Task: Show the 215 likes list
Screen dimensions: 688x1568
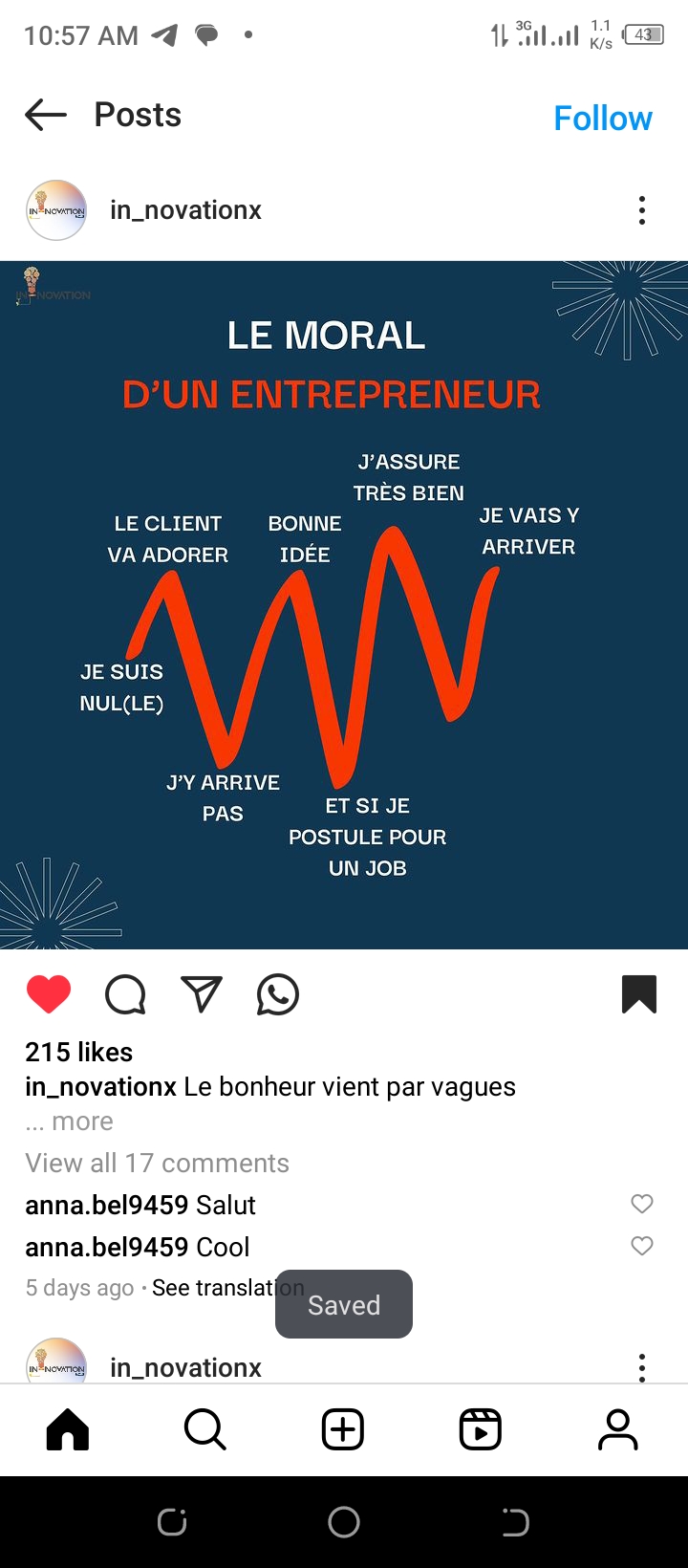Action: tap(79, 1052)
